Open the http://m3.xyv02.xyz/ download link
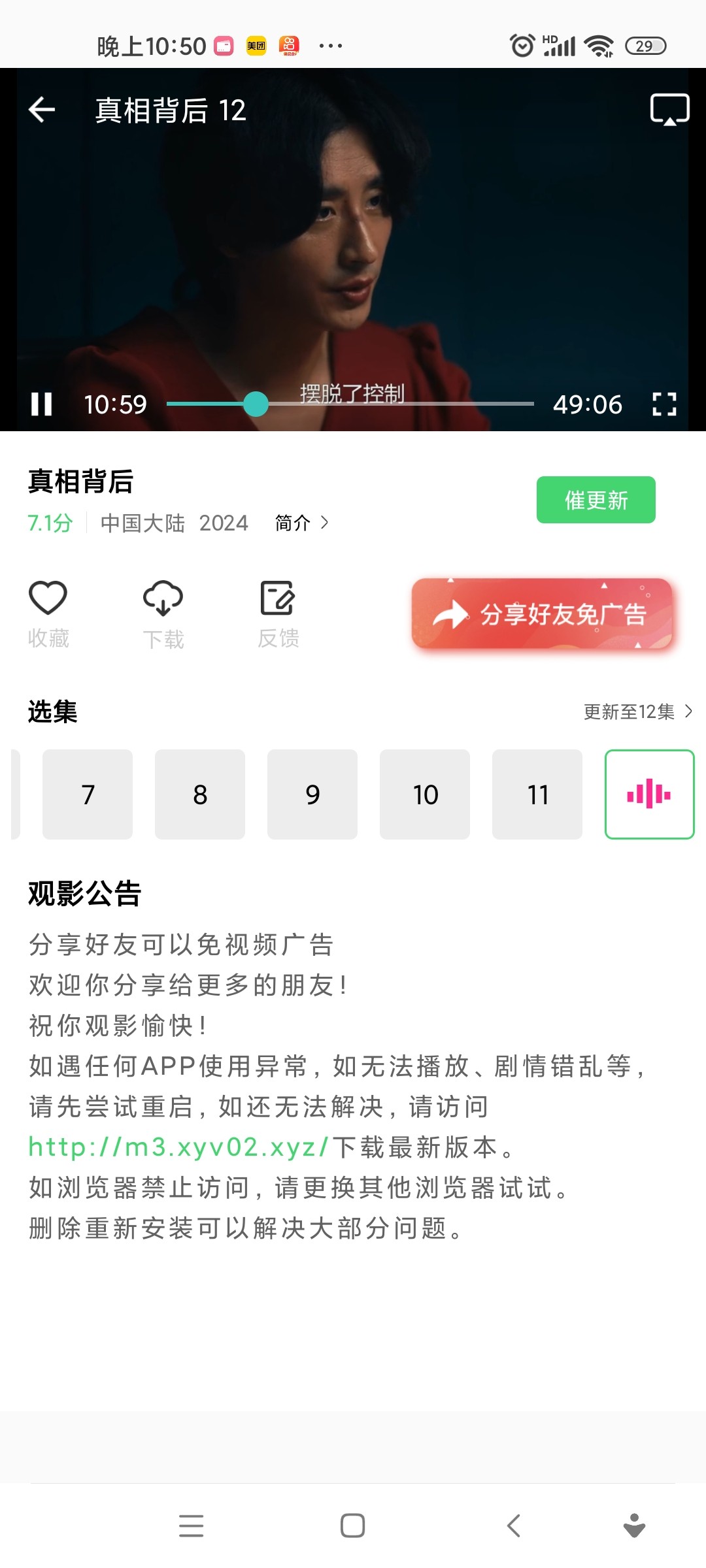The height and width of the screenshot is (1568, 706). click(178, 1147)
